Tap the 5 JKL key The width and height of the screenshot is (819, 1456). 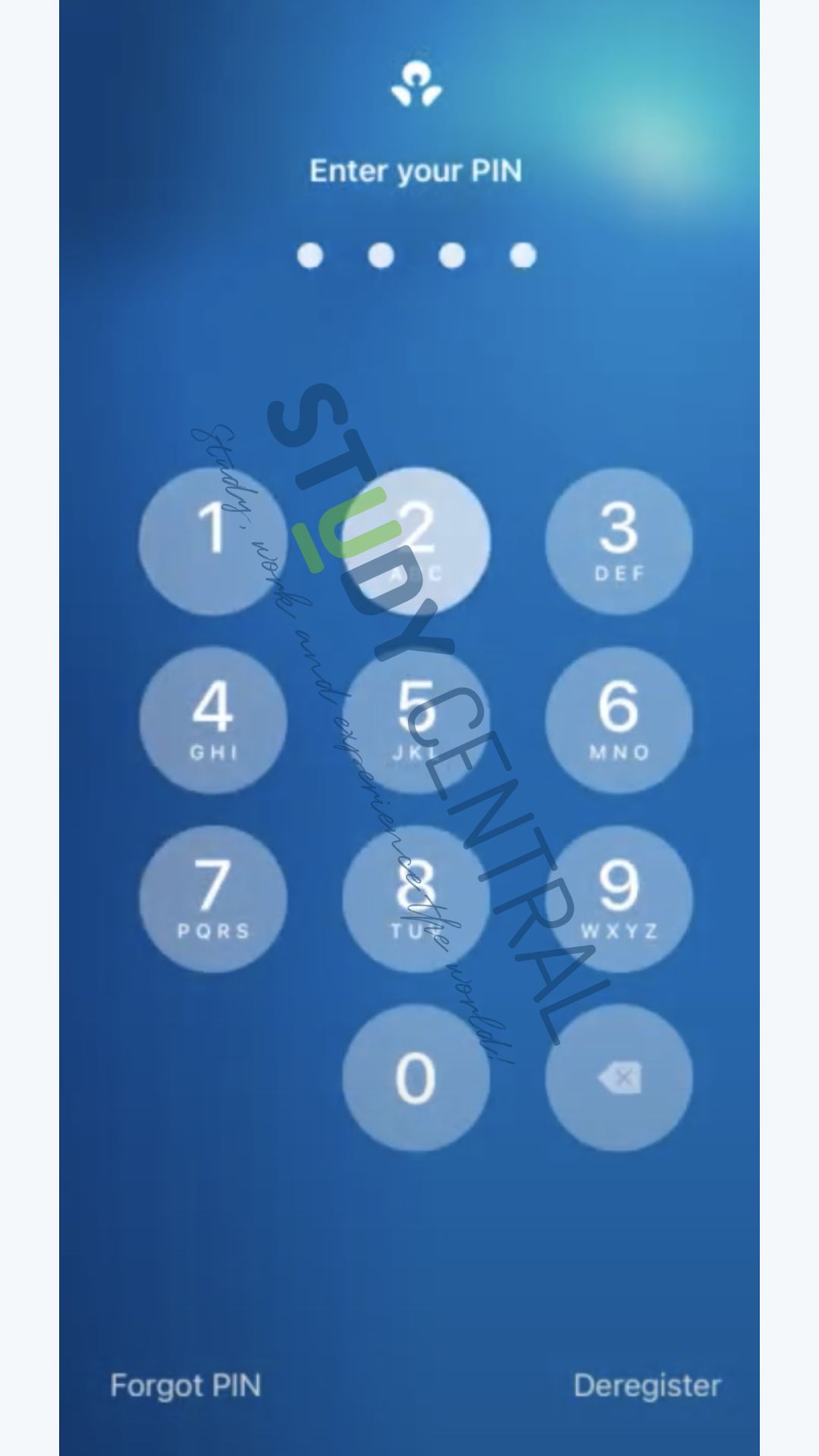416,720
